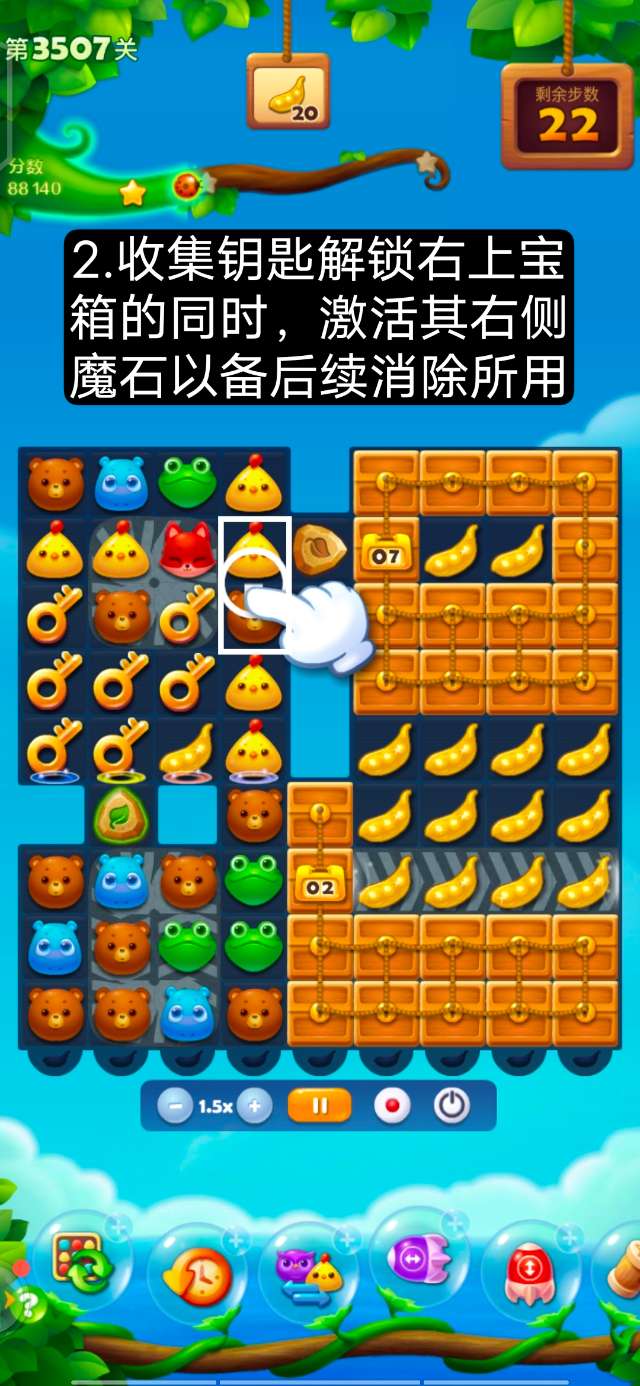Tap the red record button

(391, 1107)
